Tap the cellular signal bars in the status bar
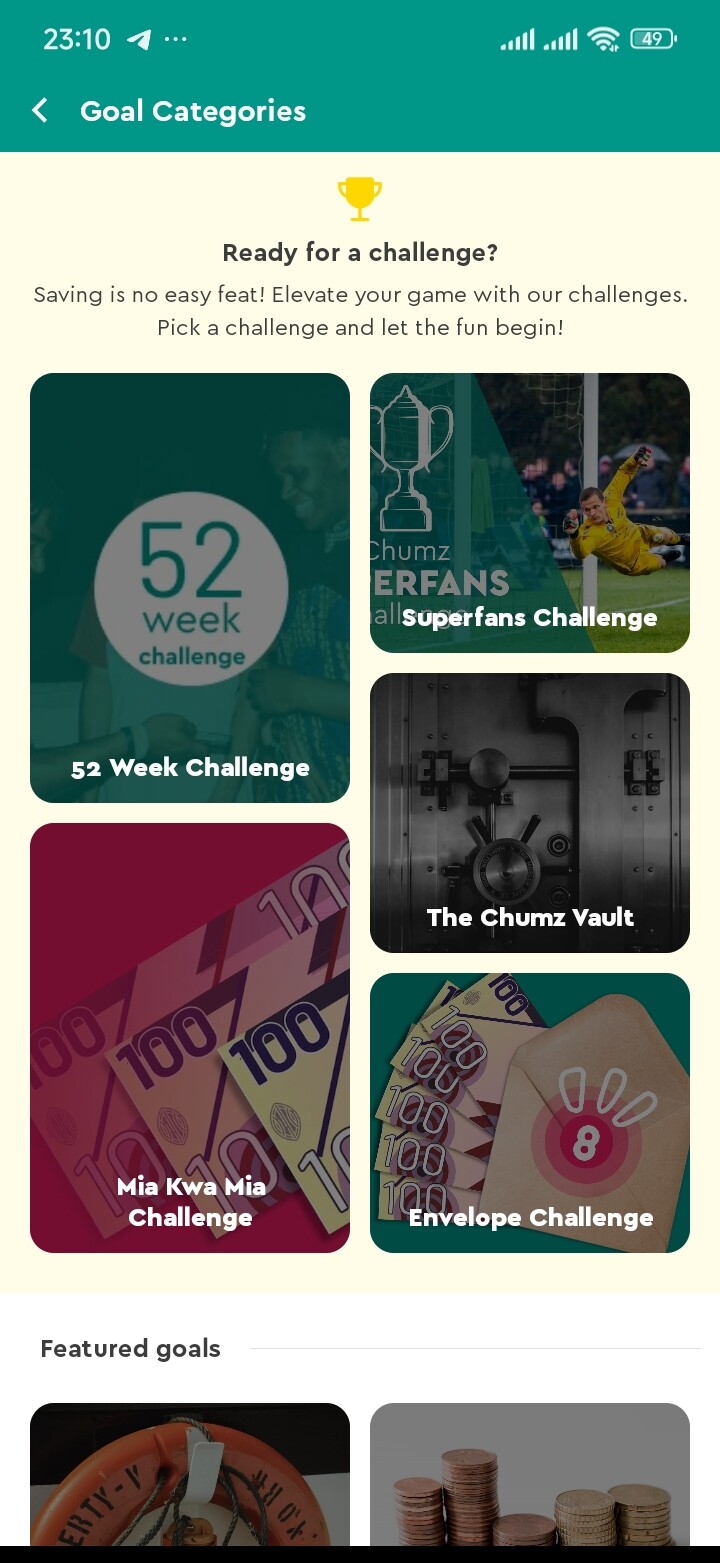The height and width of the screenshot is (1563, 720). pos(519,39)
